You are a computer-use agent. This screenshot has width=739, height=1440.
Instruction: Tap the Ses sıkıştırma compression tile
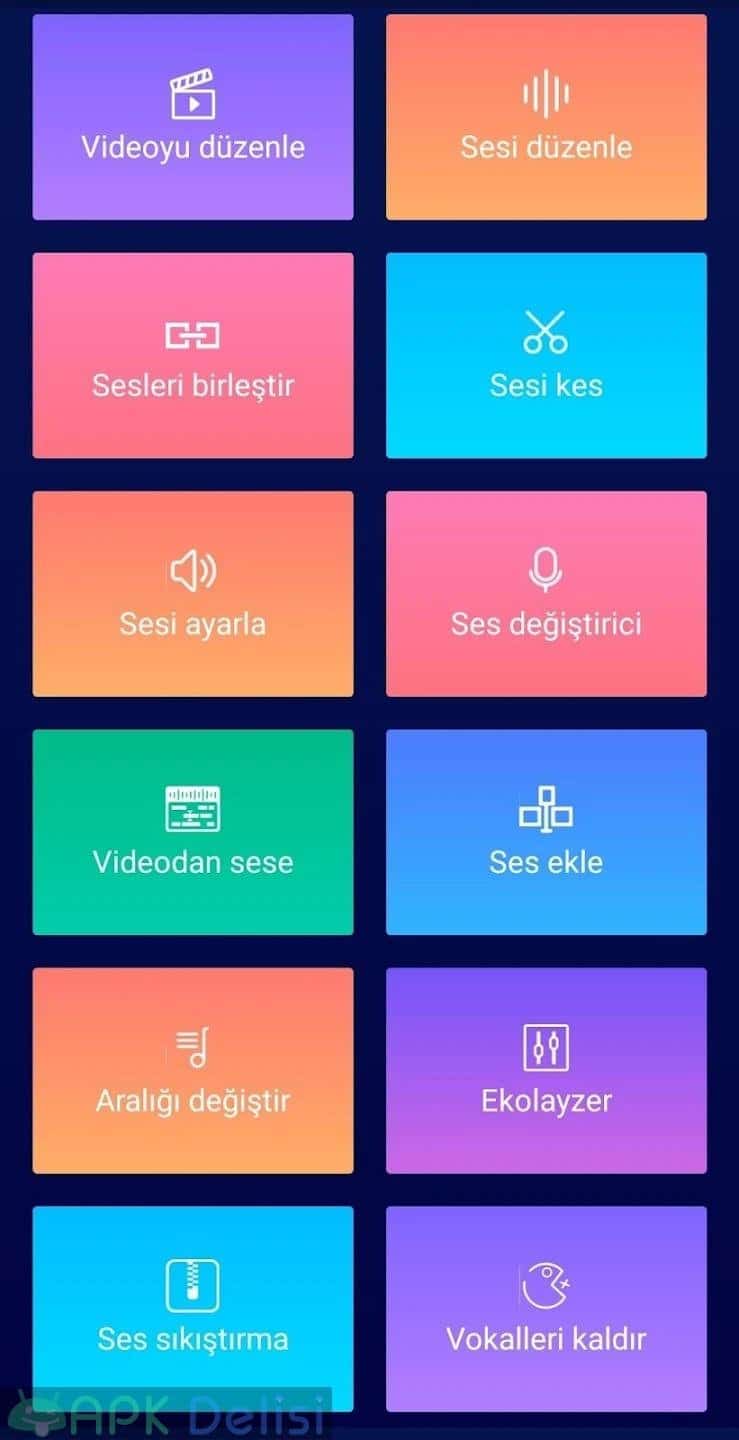coord(193,1309)
